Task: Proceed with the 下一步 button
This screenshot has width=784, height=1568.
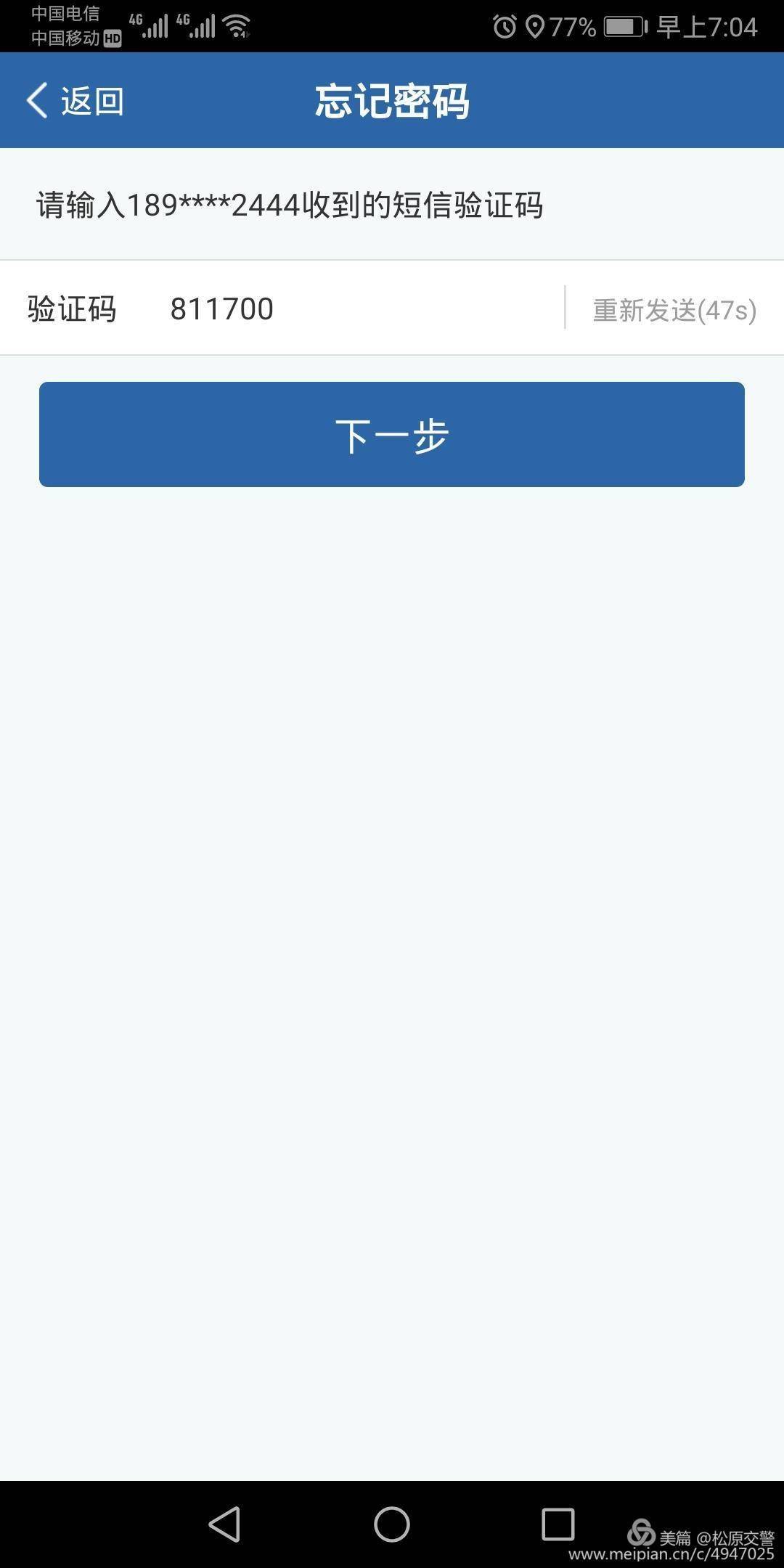Action: [x=392, y=435]
